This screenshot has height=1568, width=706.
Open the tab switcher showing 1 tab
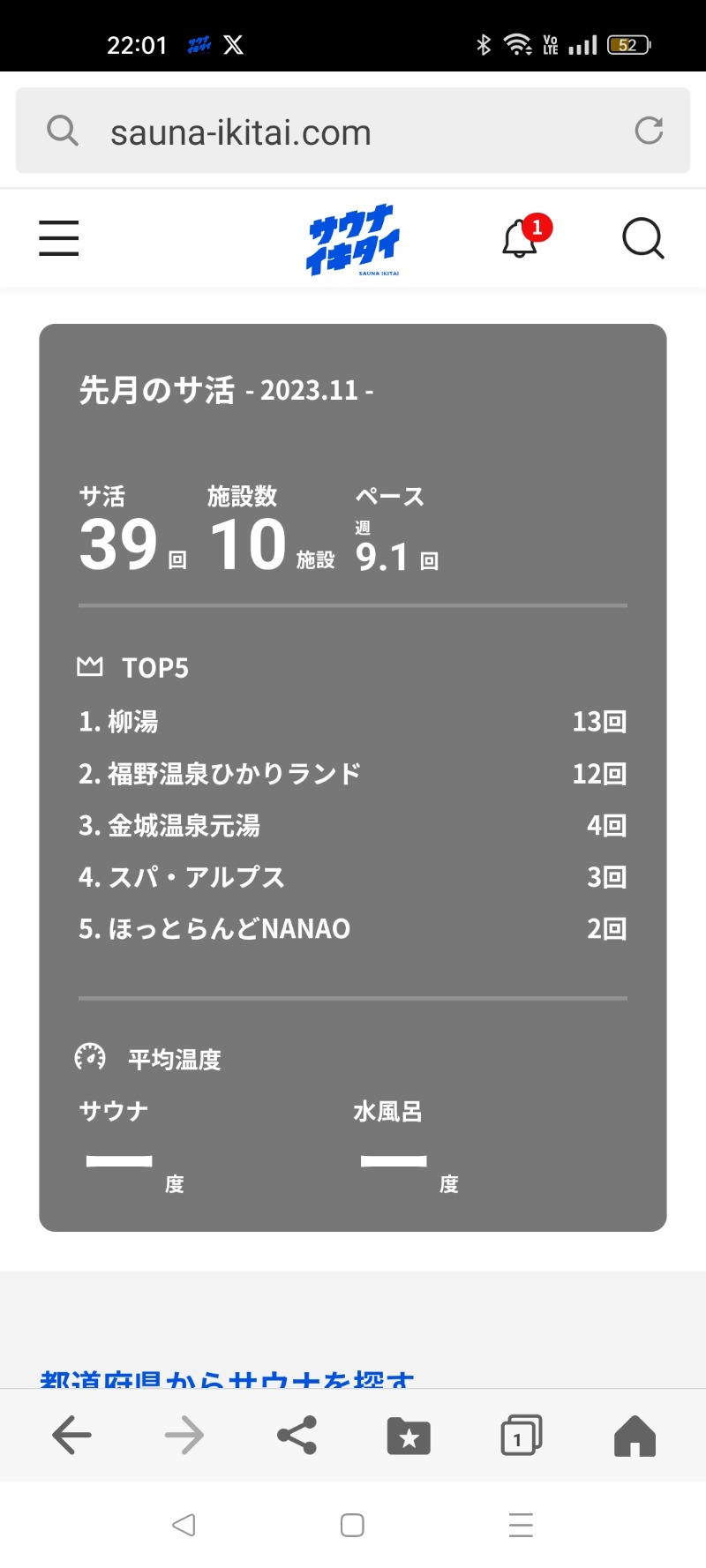click(521, 1435)
